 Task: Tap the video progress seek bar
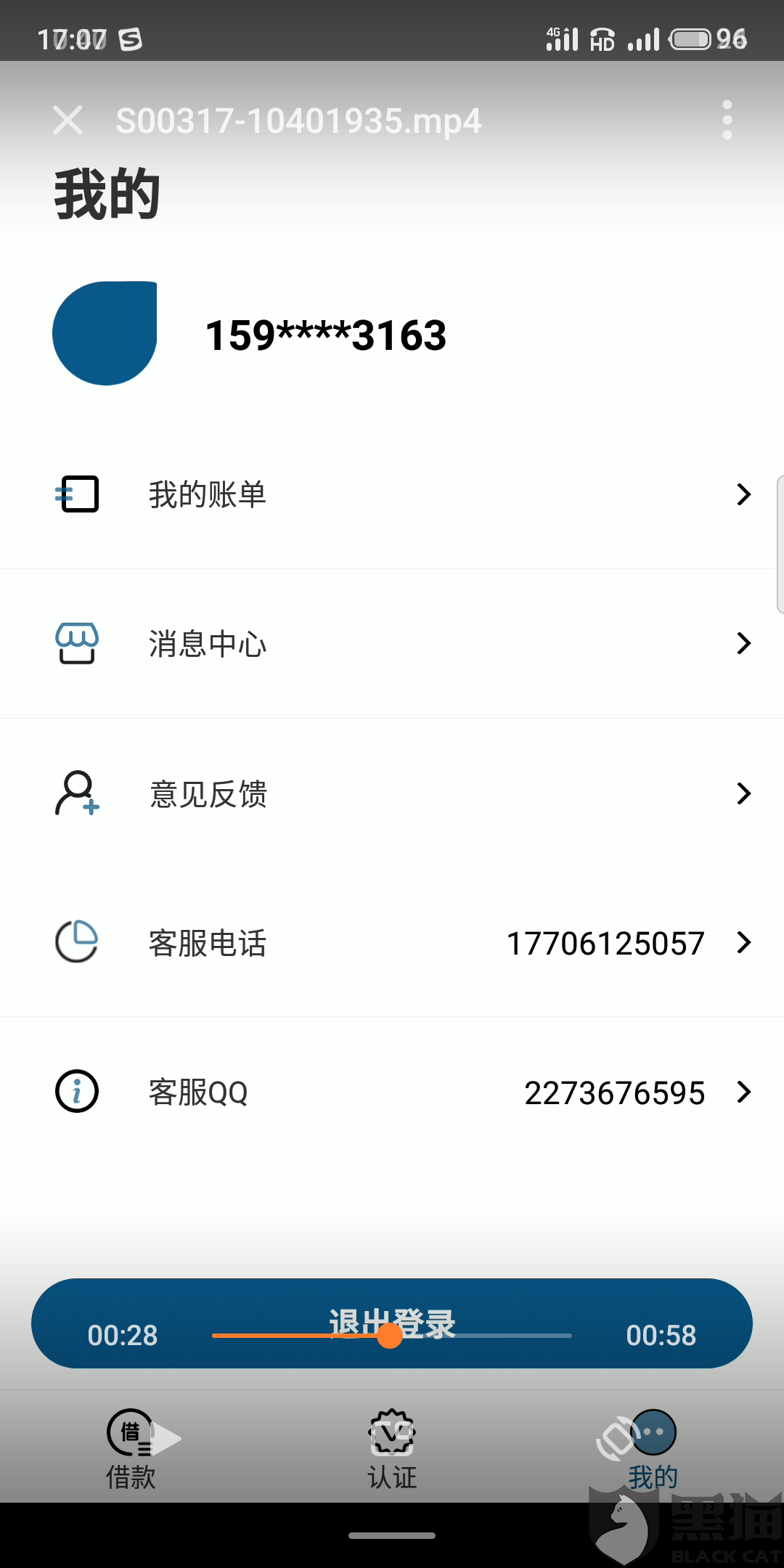(392, 1335)
